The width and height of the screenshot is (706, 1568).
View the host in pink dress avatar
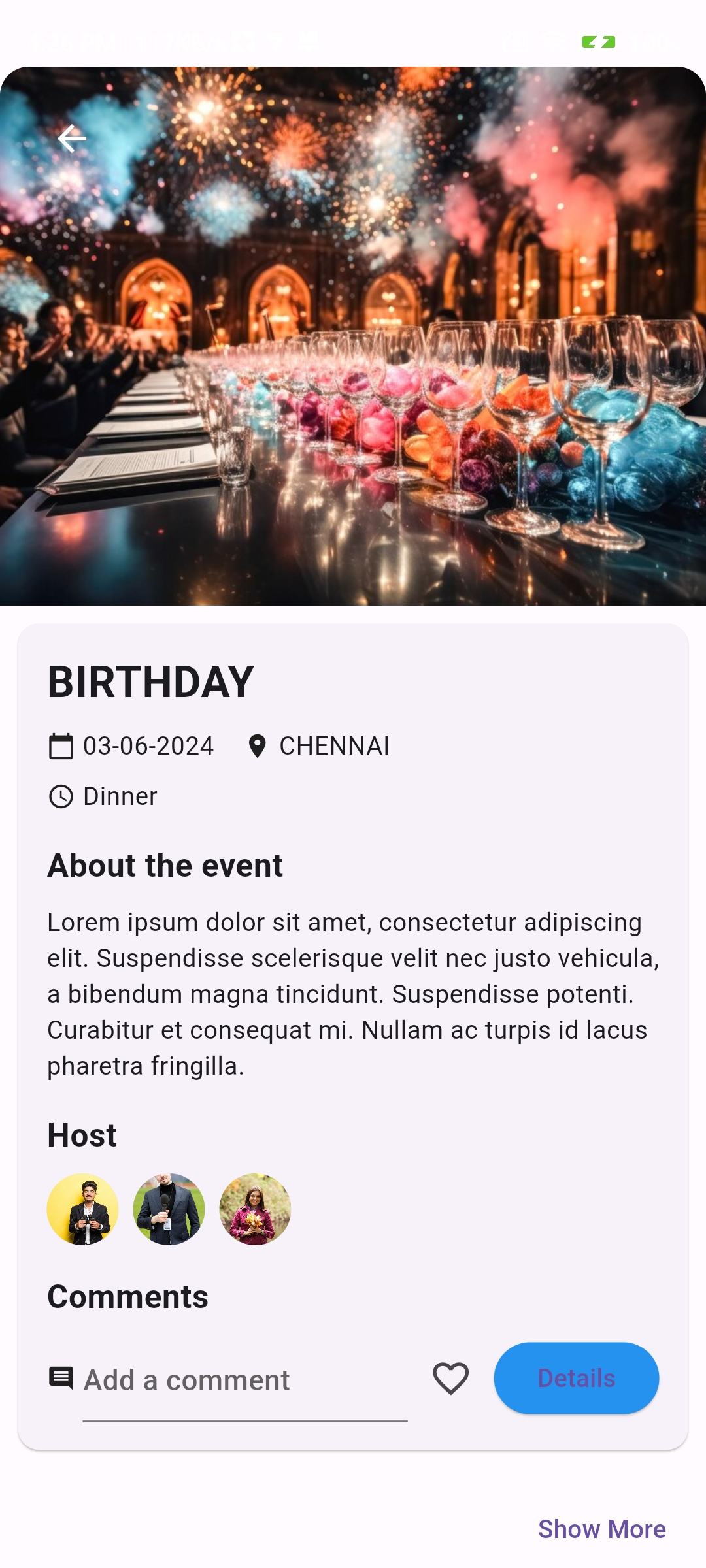[x=255, y=1209]
